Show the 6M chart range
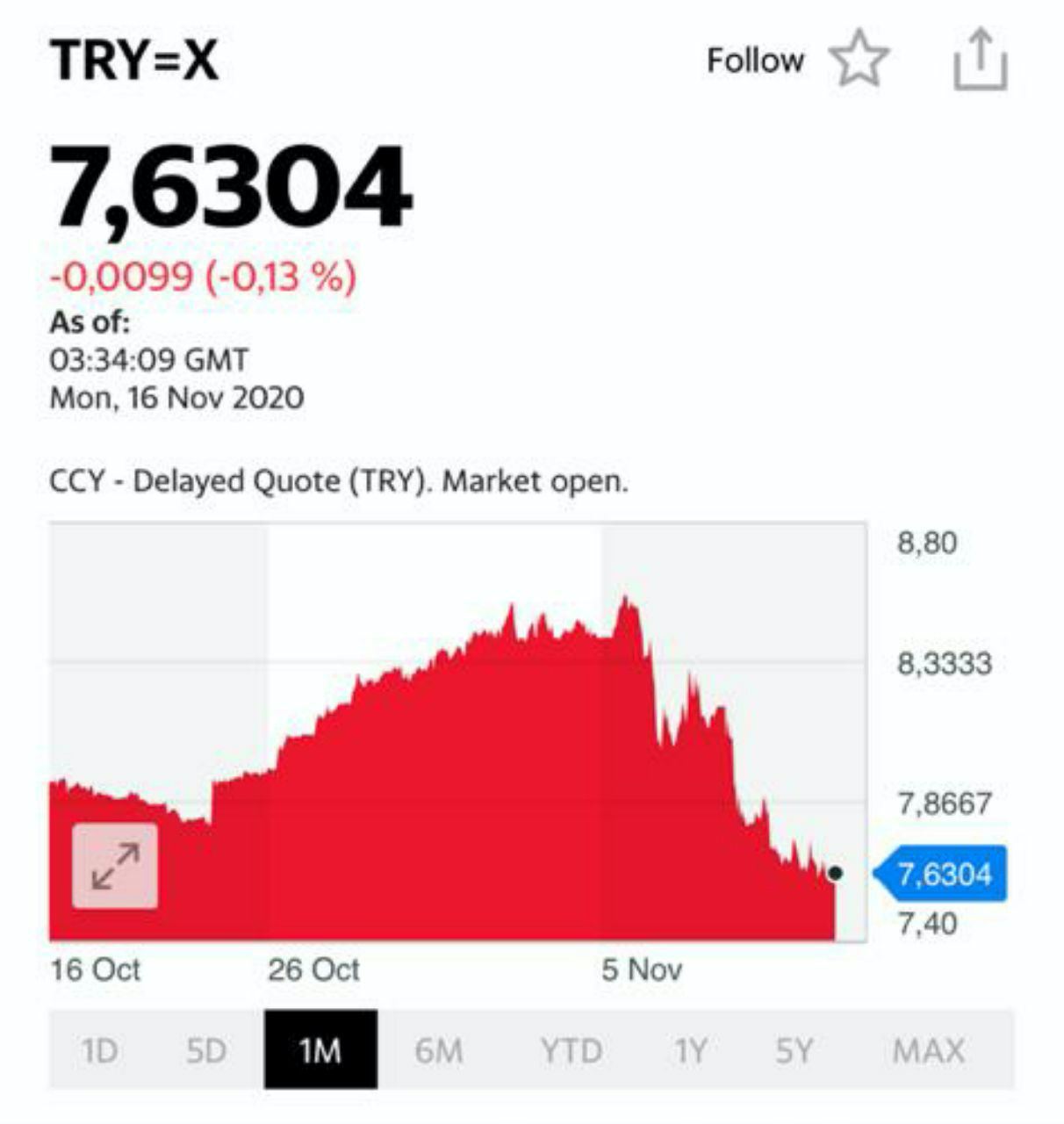Viewport: 1064px width, 1124px height. (438, 1050)
